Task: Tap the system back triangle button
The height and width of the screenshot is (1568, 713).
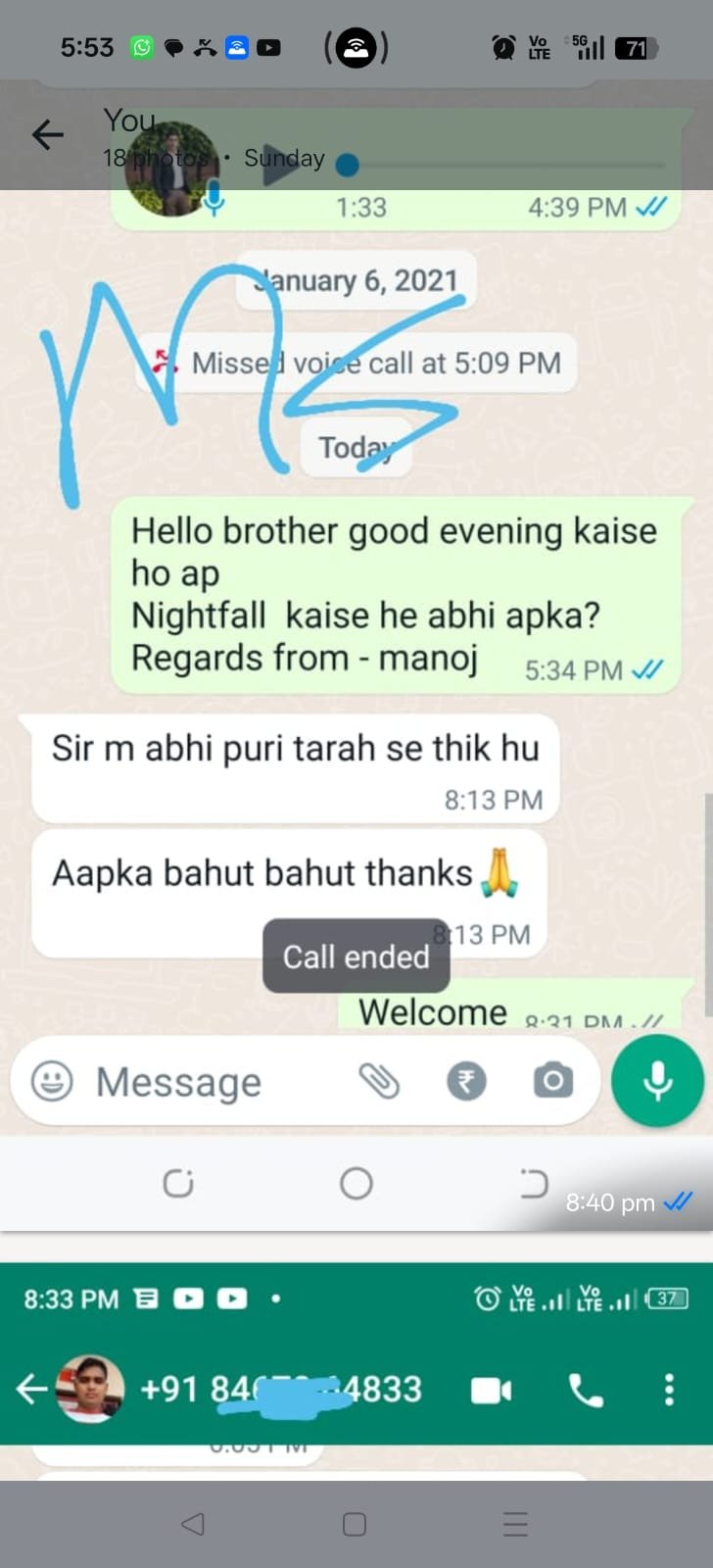Action: click(x=193, y=1524)
